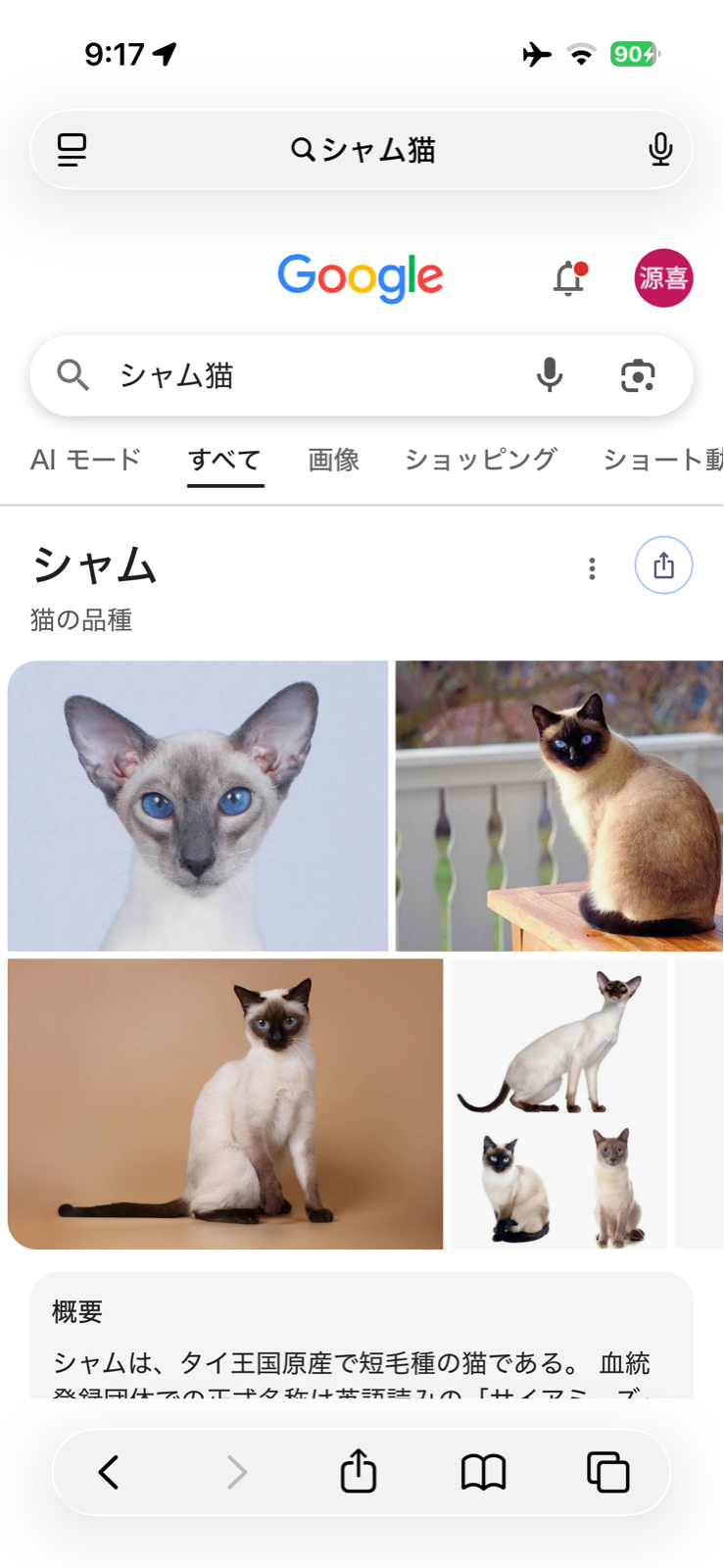Start voice input from the address bar microphone
The height and width of the screenshot is (1568, 724).
[x=660, y=150]
